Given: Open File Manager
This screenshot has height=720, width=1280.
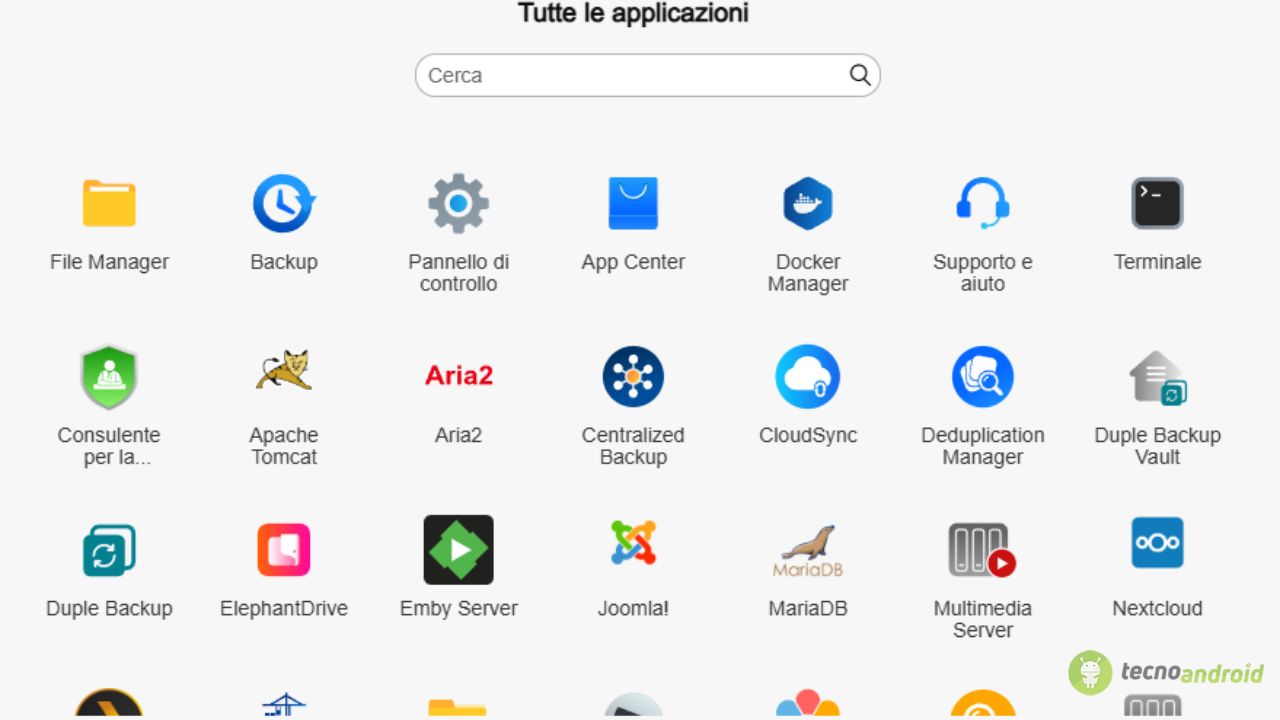Looking at the screenshot, I should point(109,204).
